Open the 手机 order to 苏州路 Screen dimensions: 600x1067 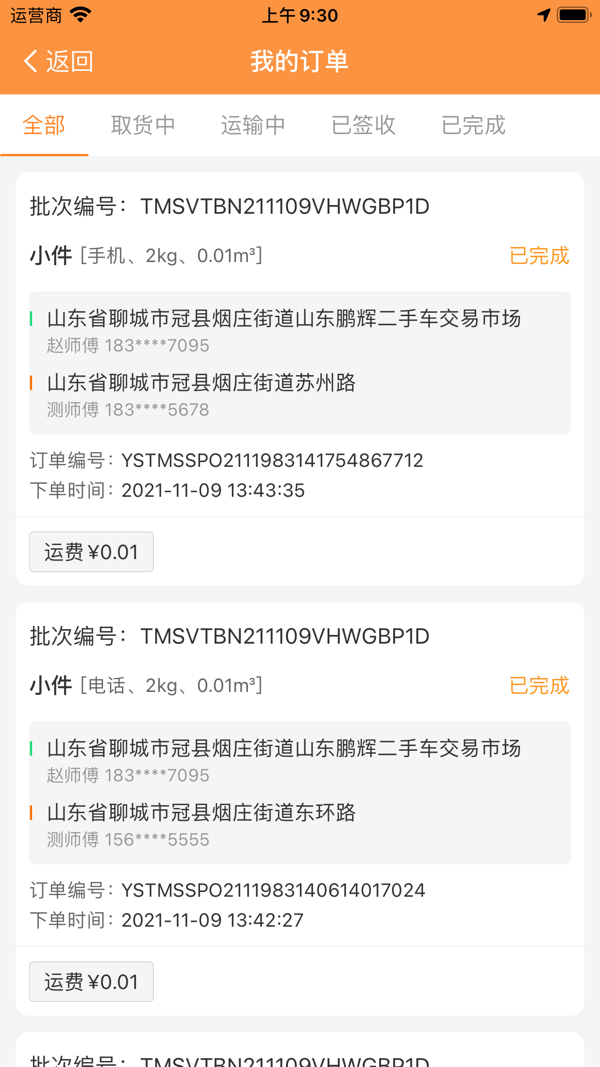point(300,363)
